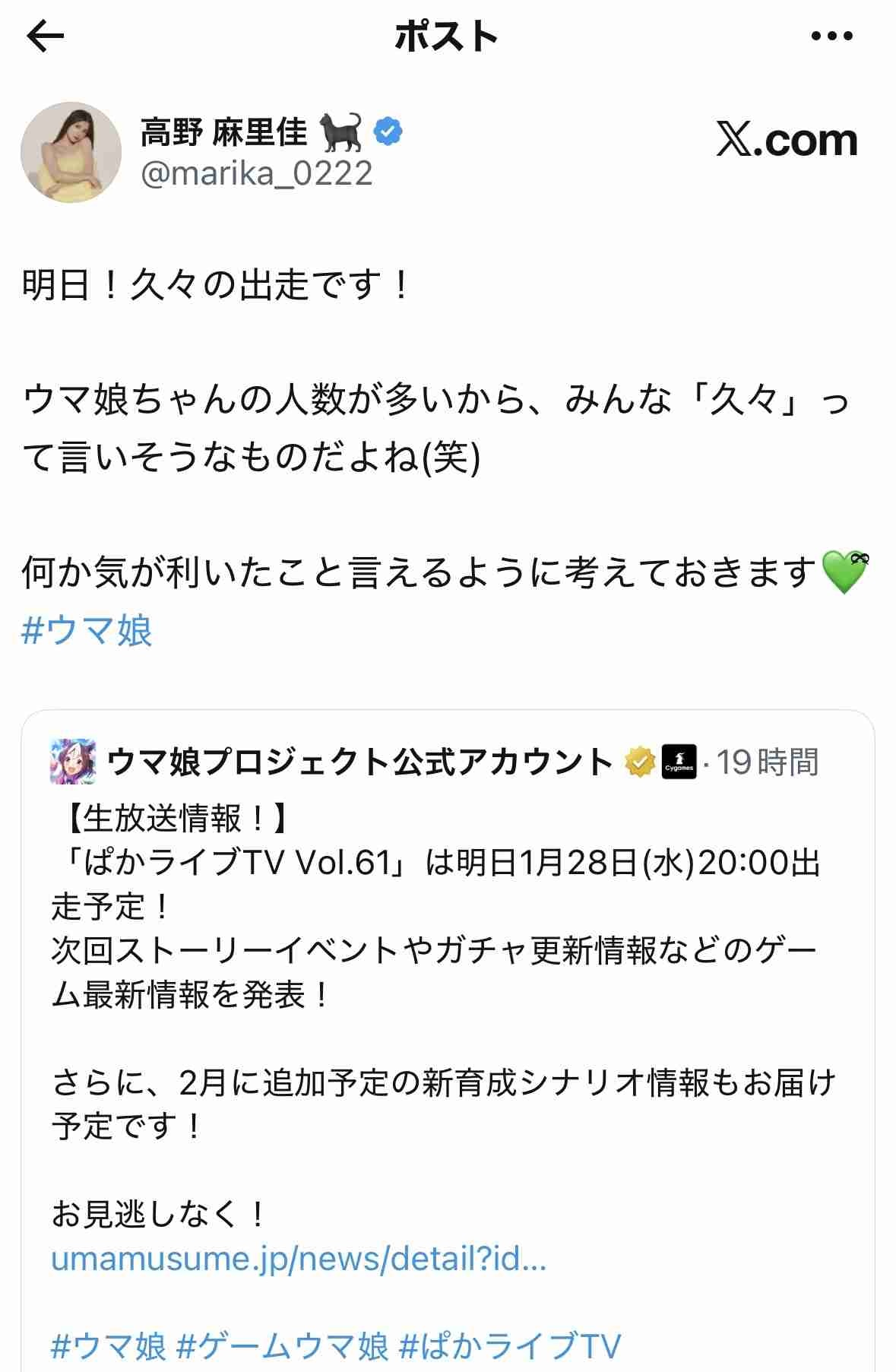
Task: Open the blue #ウマ娘 hashtag in the main post
Action: pos(87,631)
